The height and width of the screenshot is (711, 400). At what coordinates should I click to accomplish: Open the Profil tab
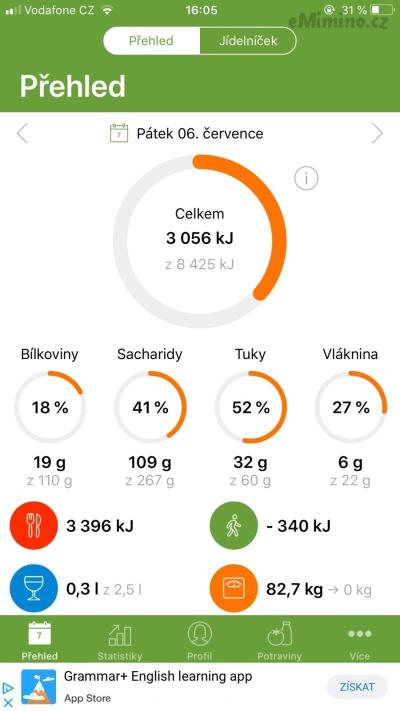pos(200,641)
